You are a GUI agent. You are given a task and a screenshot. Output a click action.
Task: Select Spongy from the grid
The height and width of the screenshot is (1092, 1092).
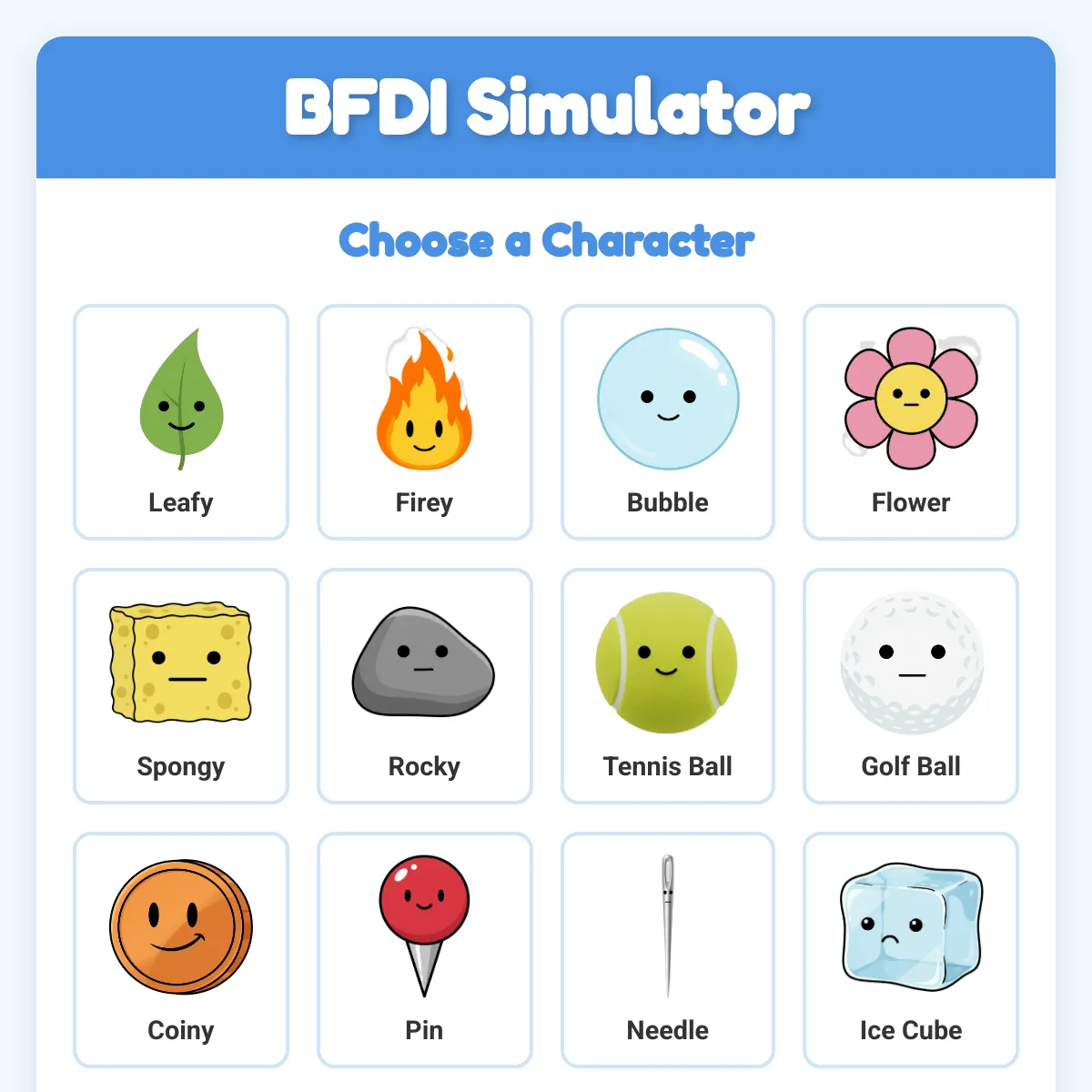[180, 686]
